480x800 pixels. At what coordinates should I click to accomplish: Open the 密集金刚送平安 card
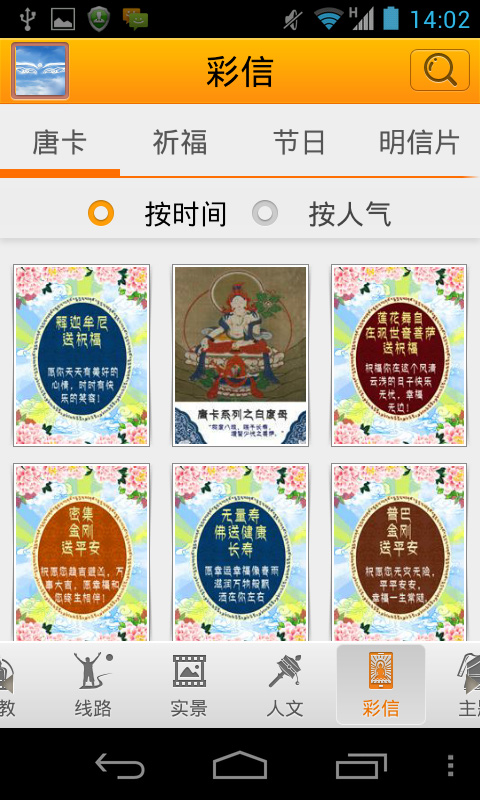click(81, 552)
